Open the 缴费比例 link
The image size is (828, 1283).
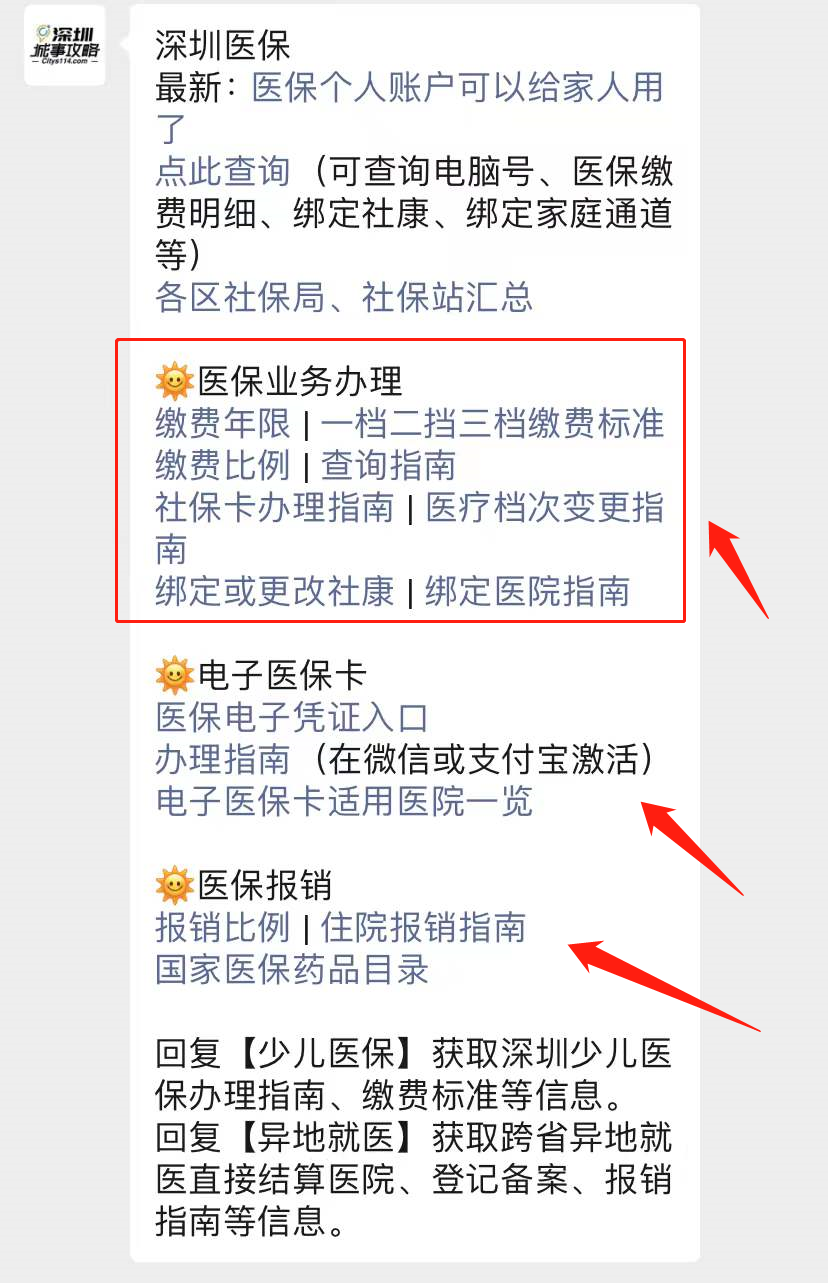(222, 465)
